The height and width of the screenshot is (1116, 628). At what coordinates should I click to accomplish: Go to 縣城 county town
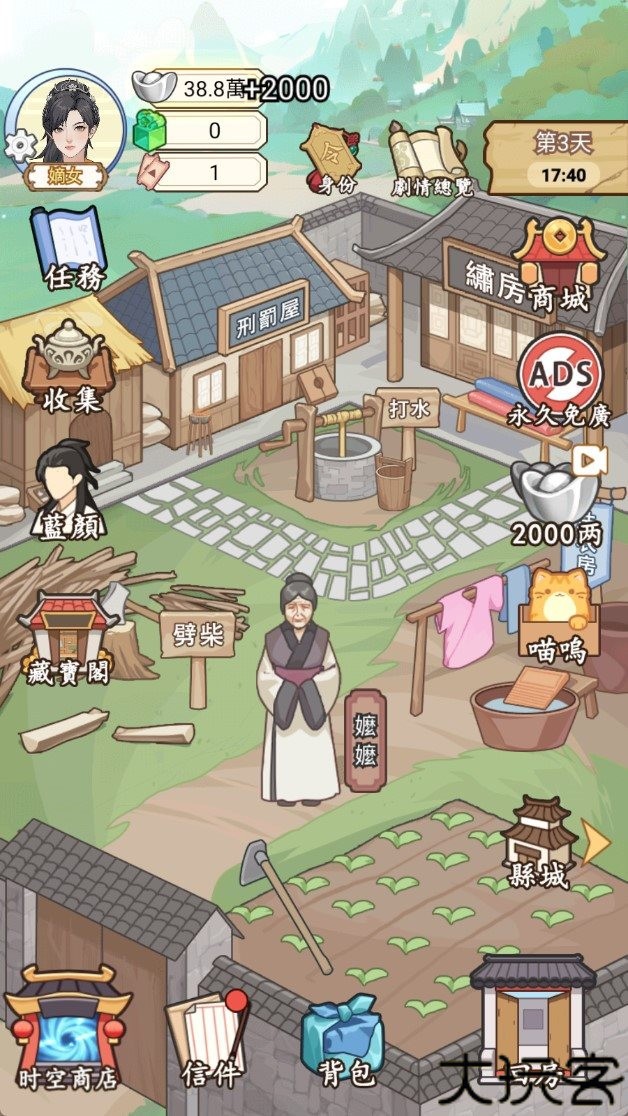[540, 845]
